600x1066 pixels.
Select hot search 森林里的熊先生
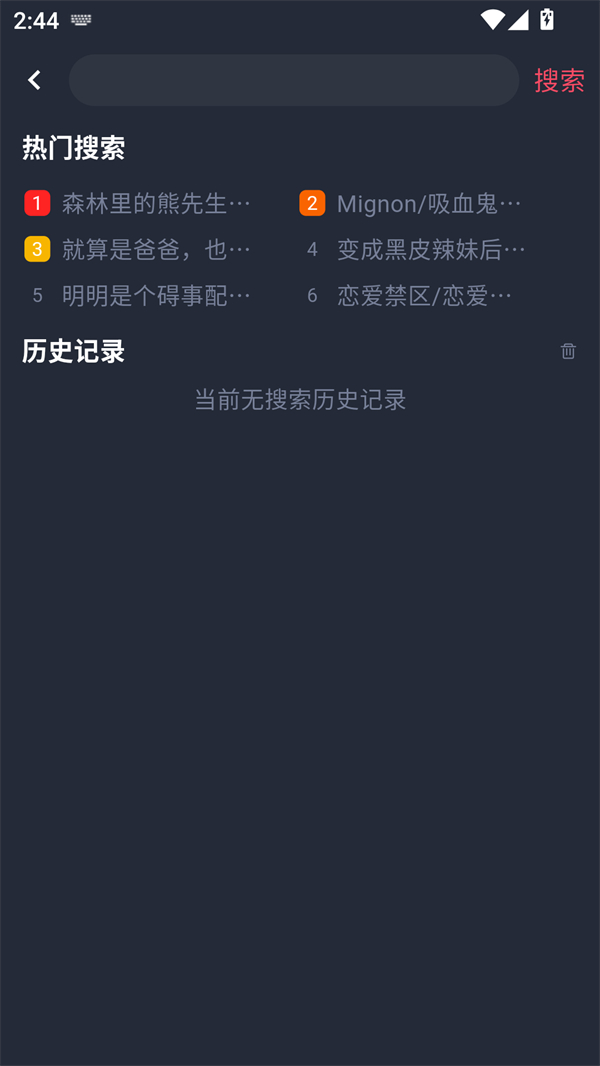(x=155, y=204)
